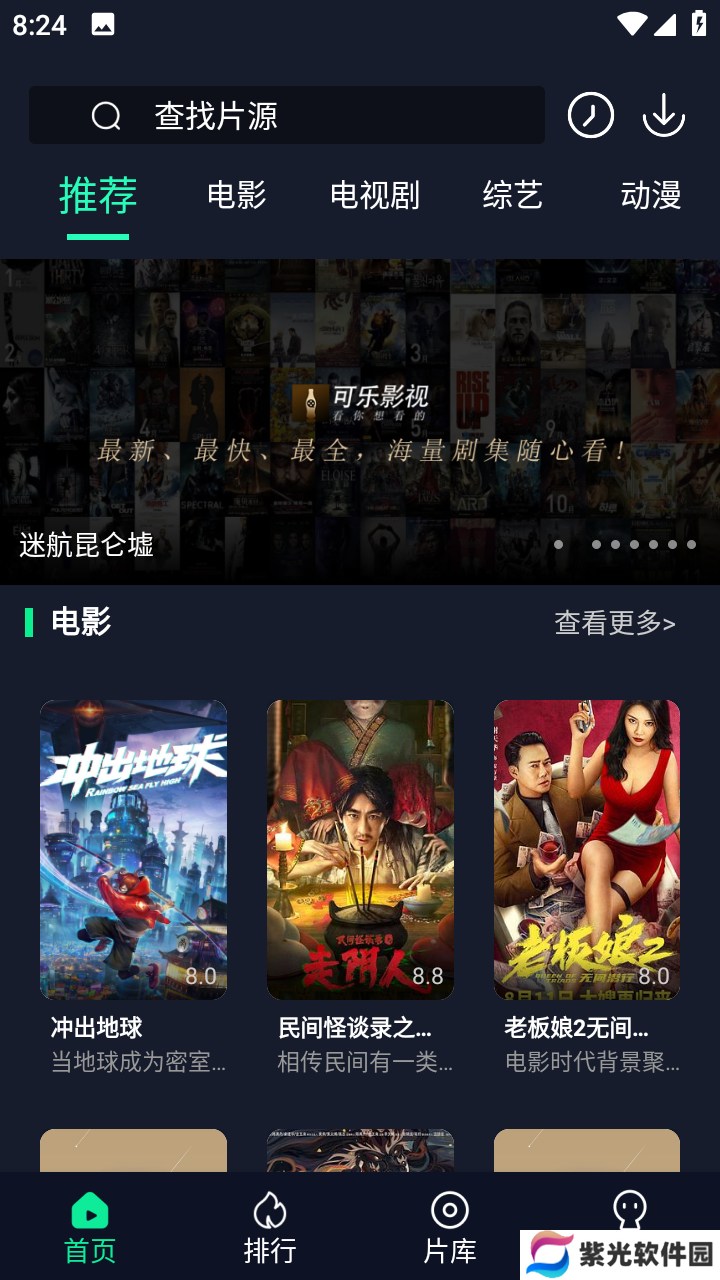Open the 片库 library tab

(450, 1228)
